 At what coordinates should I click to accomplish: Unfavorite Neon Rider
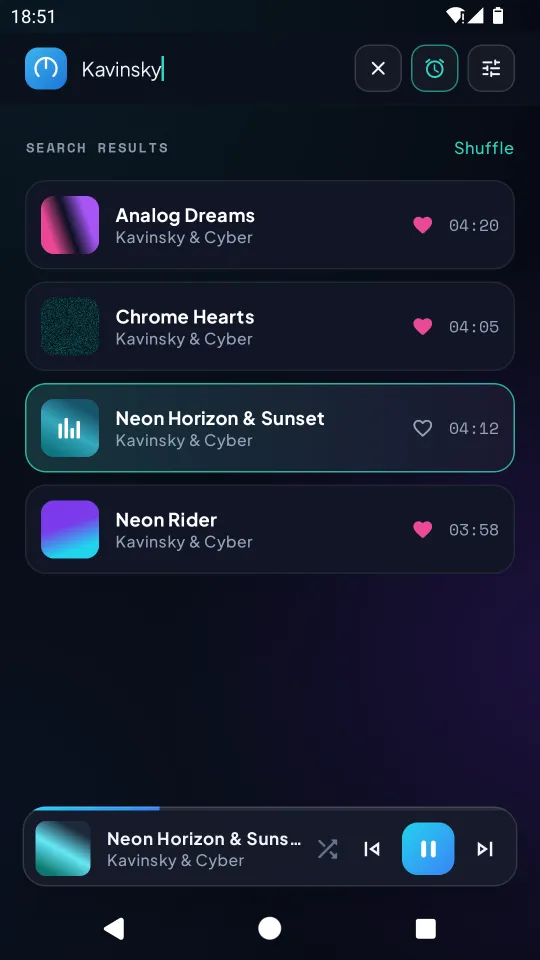pos(422,530)
